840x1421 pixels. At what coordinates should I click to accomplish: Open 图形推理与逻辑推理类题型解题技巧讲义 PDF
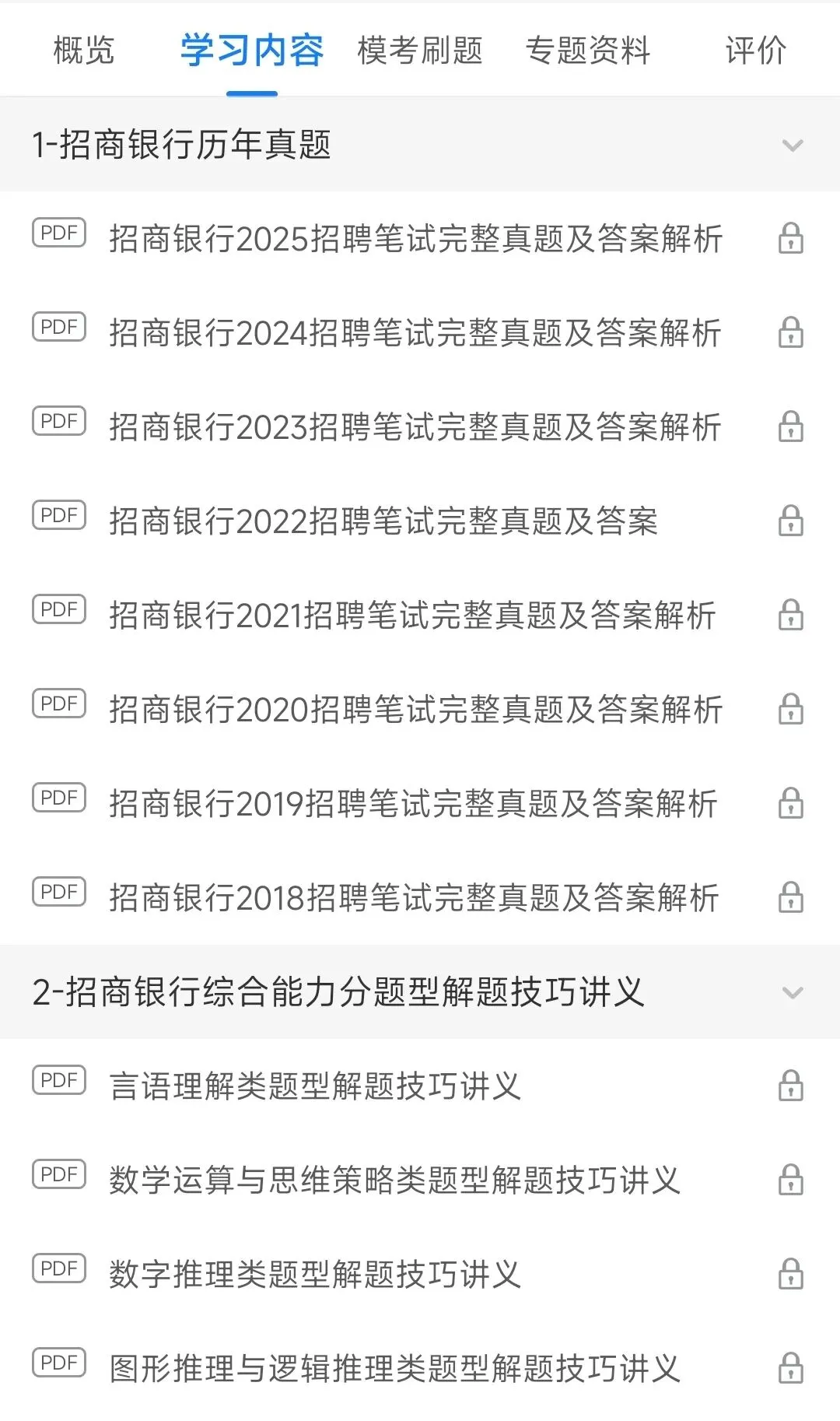click(394, 1369)
